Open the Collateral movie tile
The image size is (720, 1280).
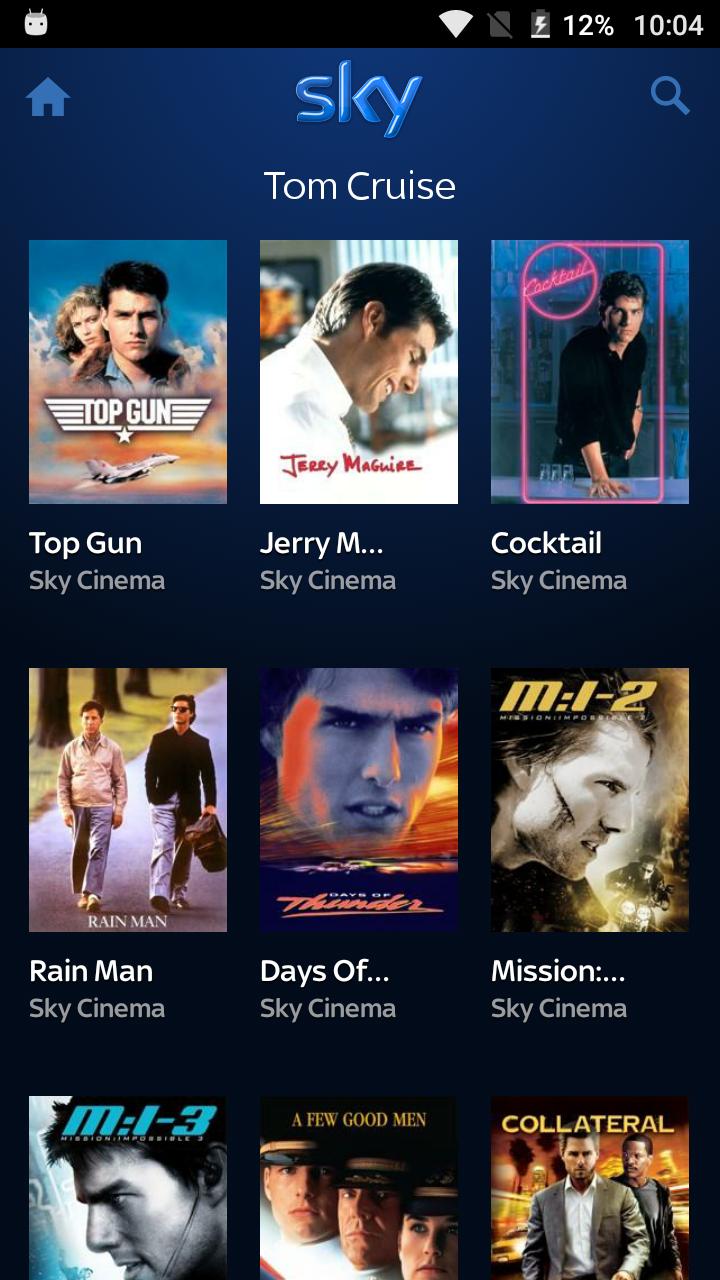coord(590,1188)
